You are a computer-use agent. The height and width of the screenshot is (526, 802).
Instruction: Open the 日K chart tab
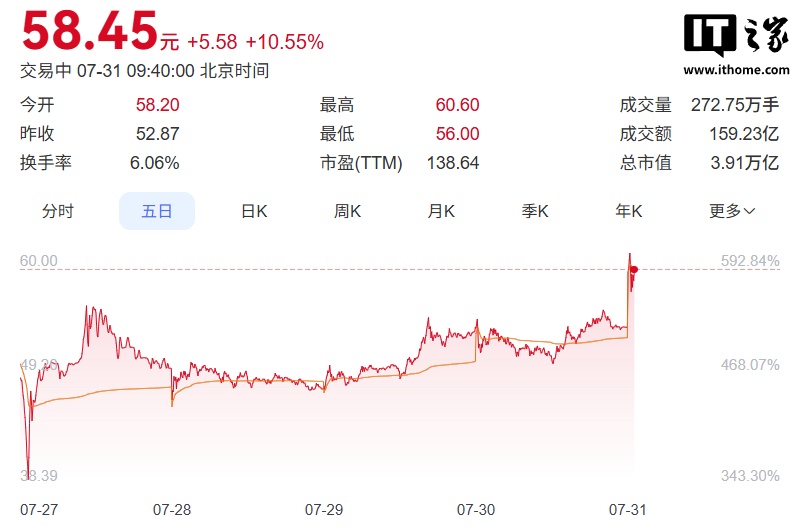click(254, 211)
